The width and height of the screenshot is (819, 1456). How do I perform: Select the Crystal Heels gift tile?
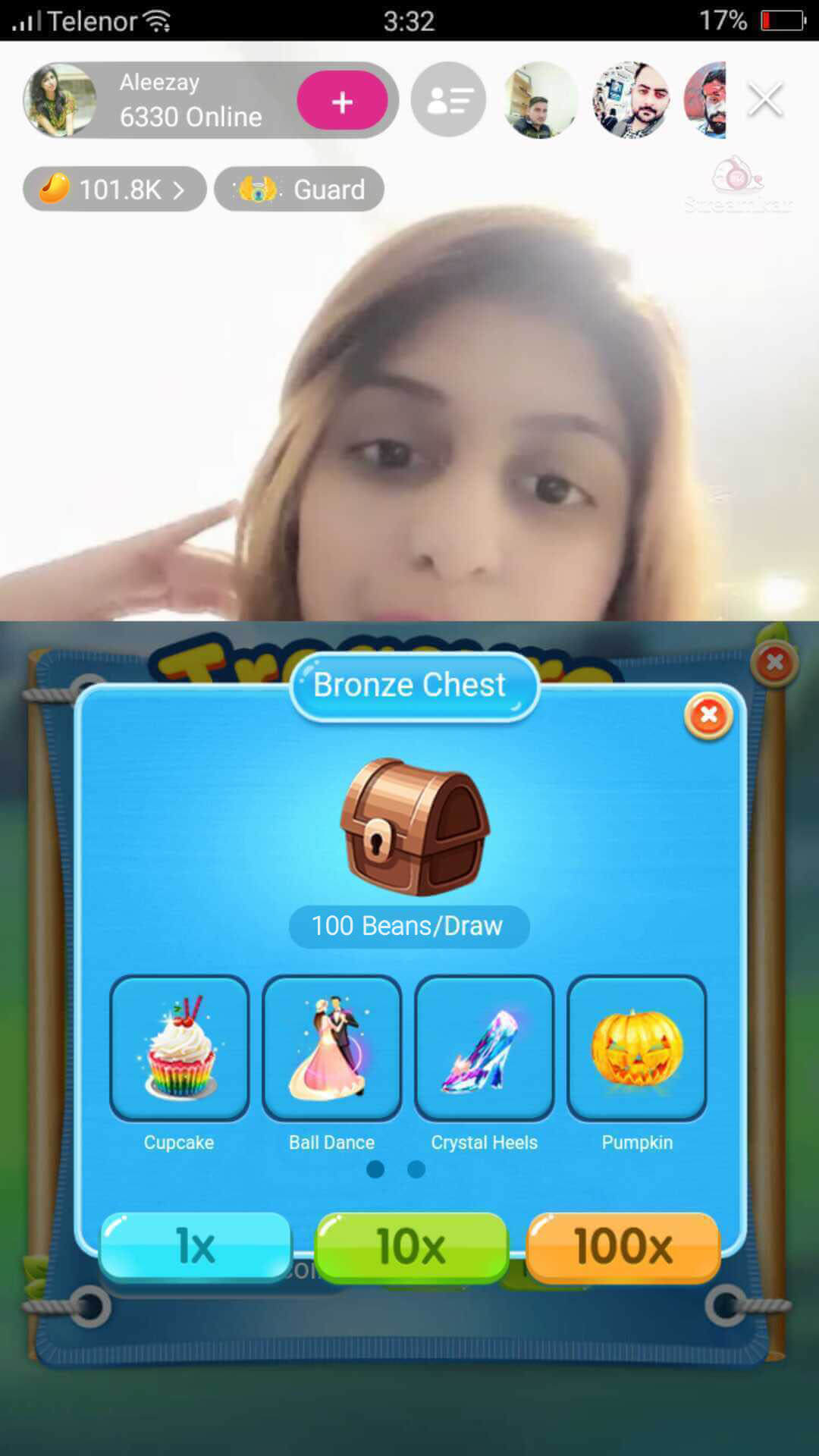tap(484, 1048)
